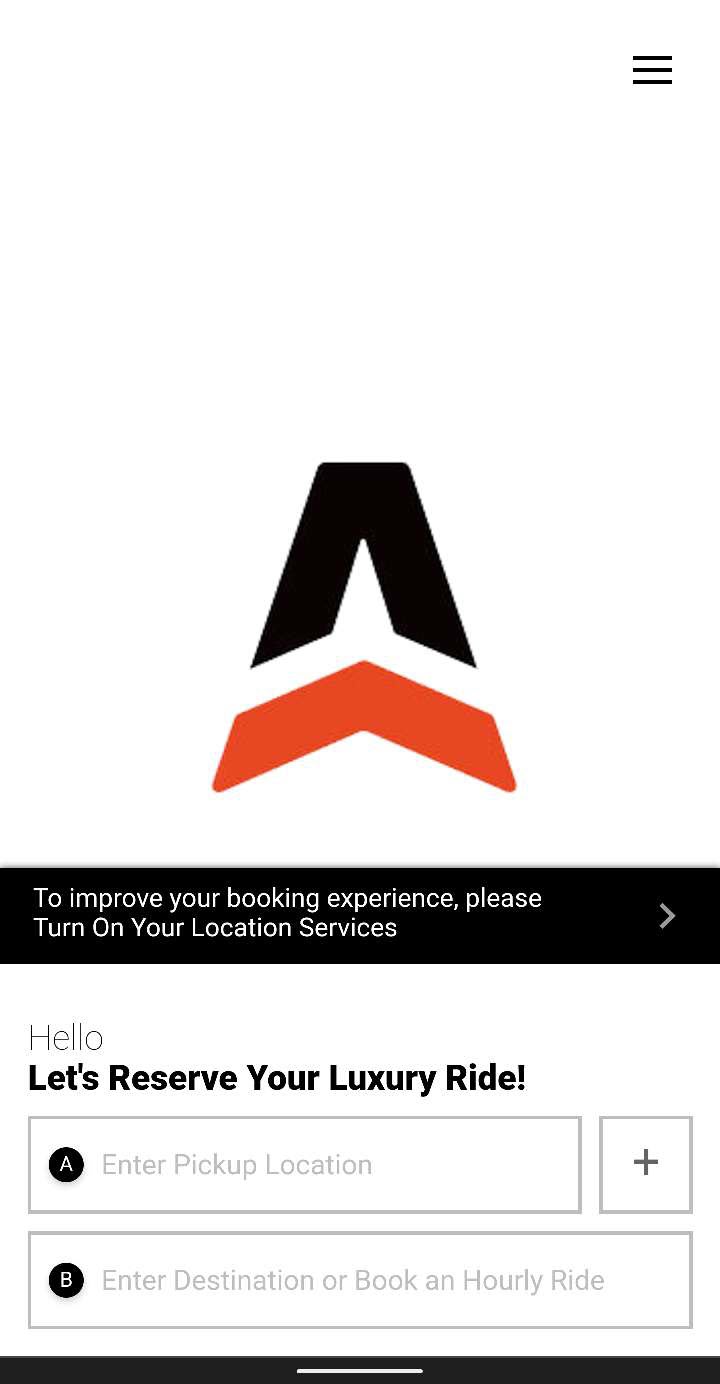Open the Turn On Location Services banner
720x1384 pixels.
(360, 915)
